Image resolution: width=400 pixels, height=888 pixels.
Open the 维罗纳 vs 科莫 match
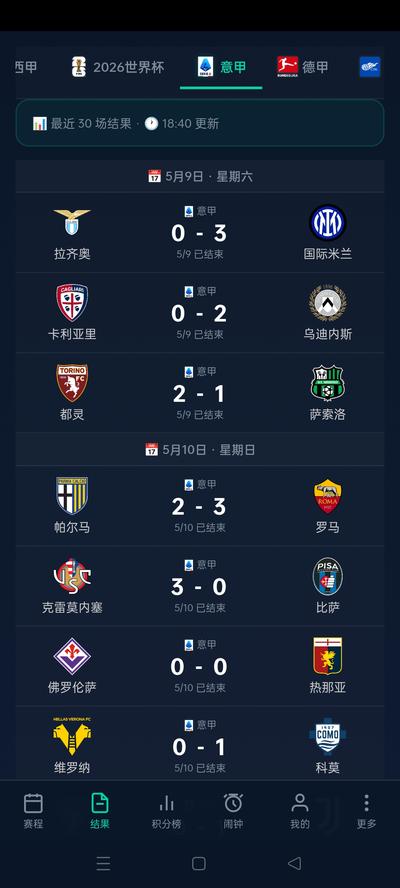199,743
